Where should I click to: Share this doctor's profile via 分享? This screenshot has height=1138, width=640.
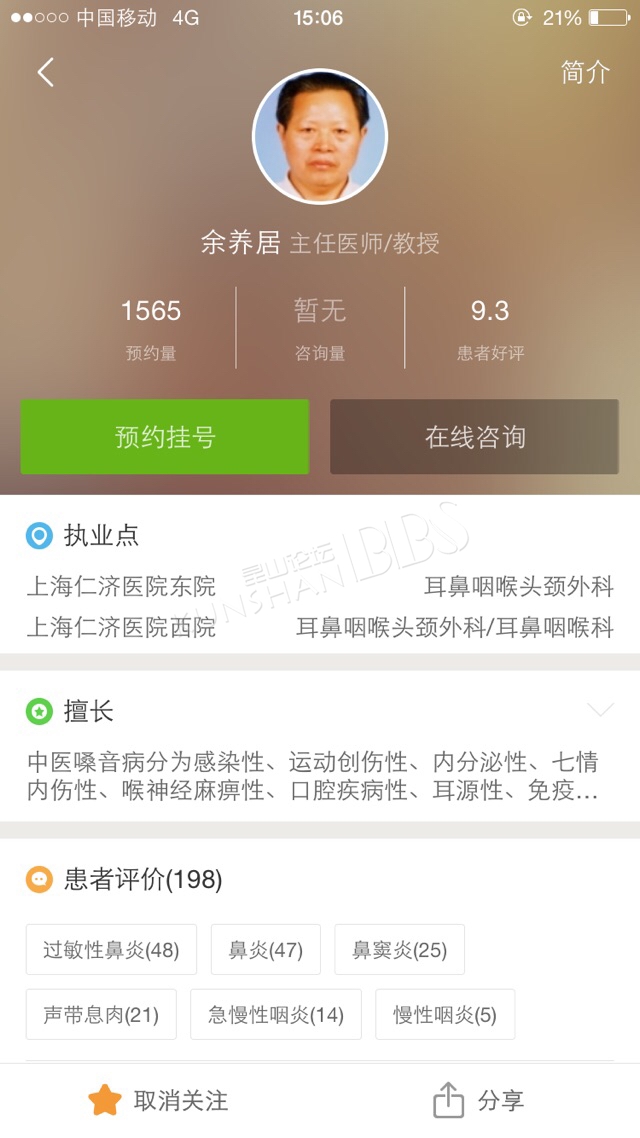coord(478,1100)
